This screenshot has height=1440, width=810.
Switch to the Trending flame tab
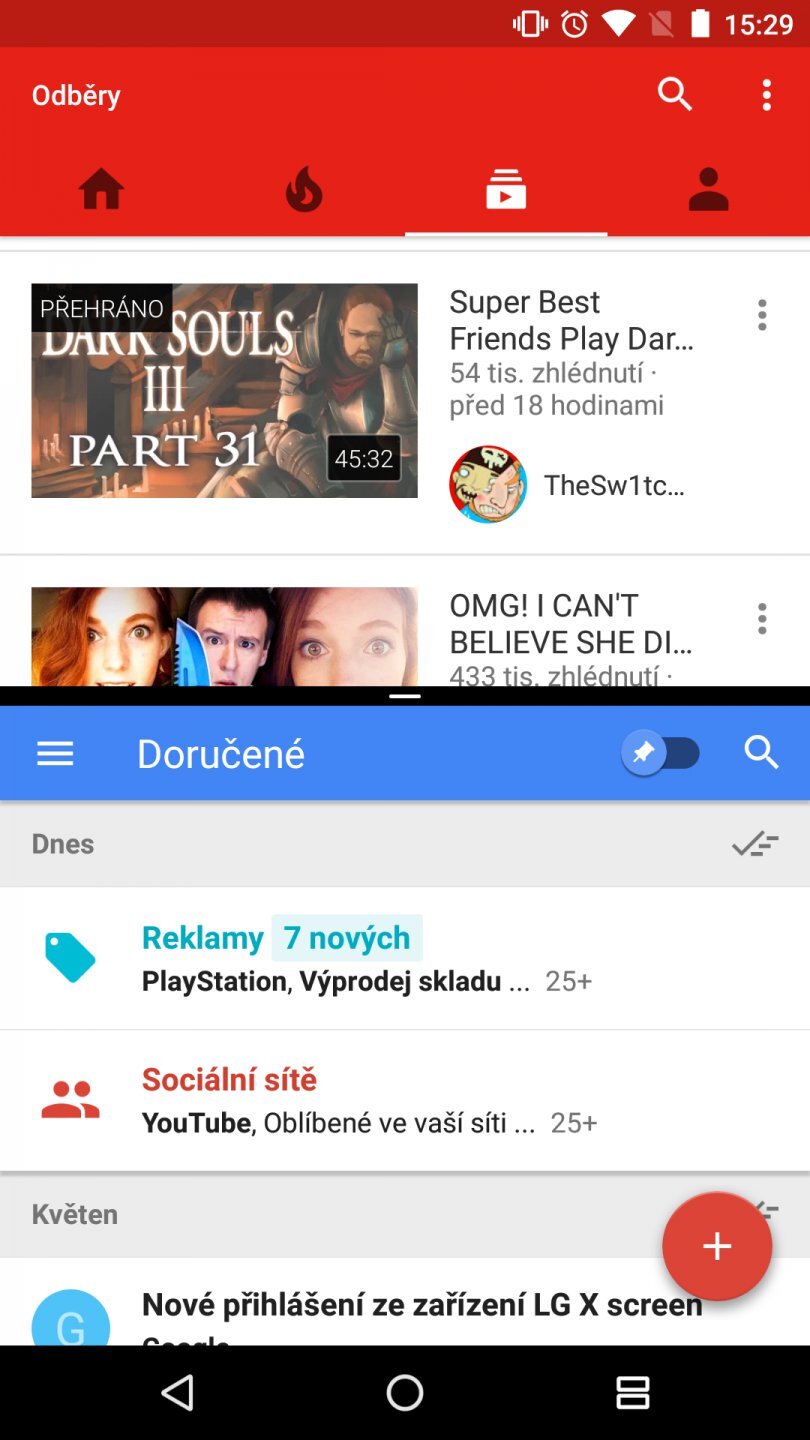(x=304, y=189)
